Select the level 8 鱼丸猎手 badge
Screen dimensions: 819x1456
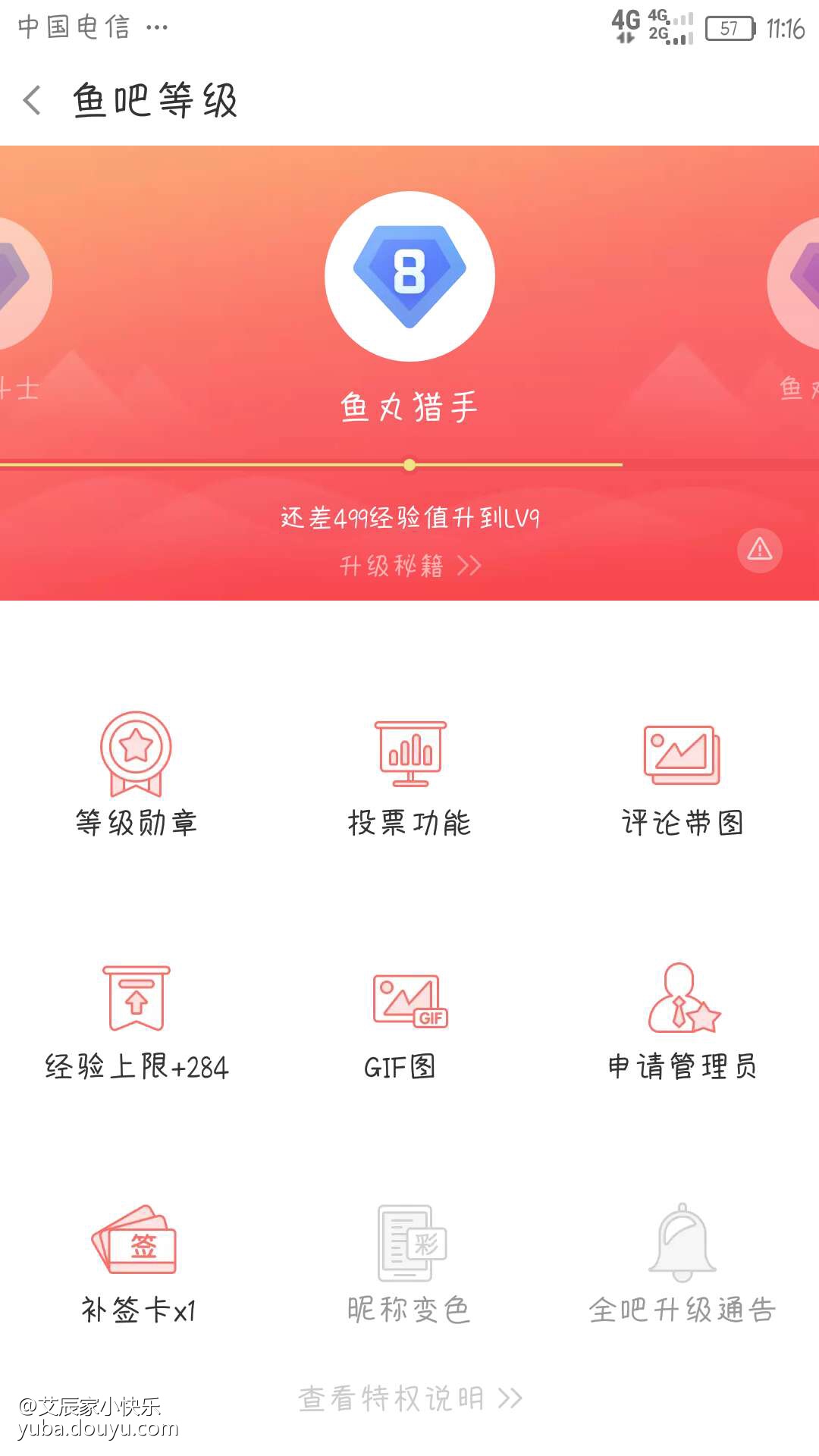pyautogui.click(x=409, y=277)
